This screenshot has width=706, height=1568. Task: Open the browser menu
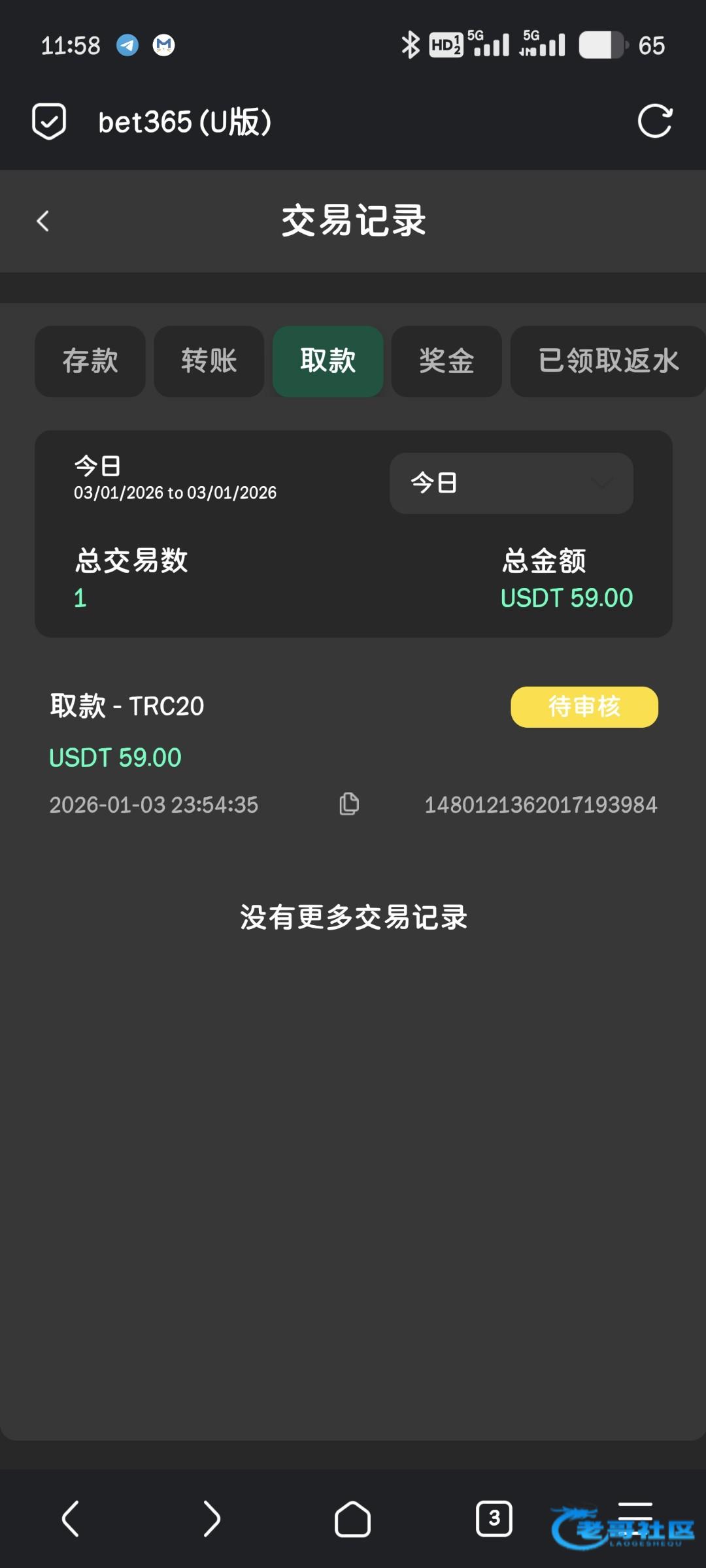click(635, 1514)
